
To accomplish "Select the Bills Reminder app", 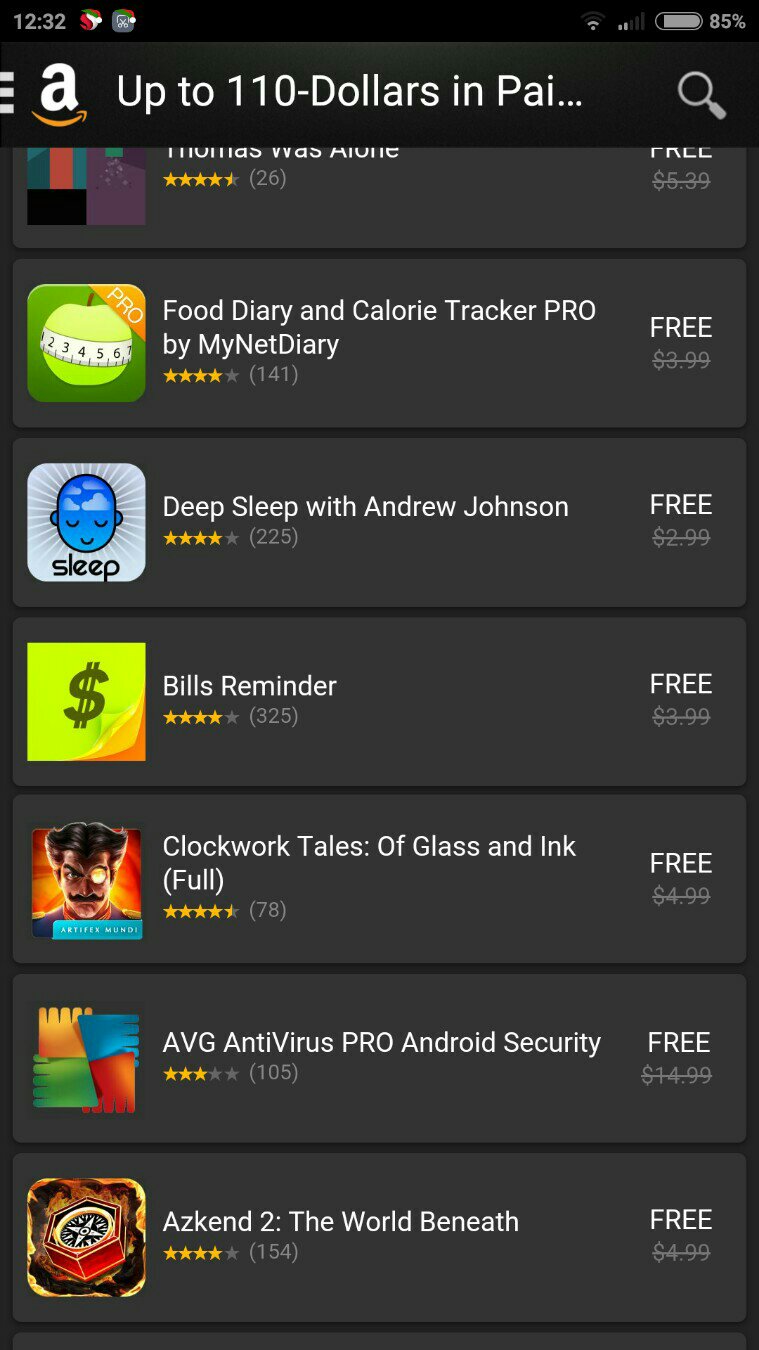I will click(x=379, y=700).
